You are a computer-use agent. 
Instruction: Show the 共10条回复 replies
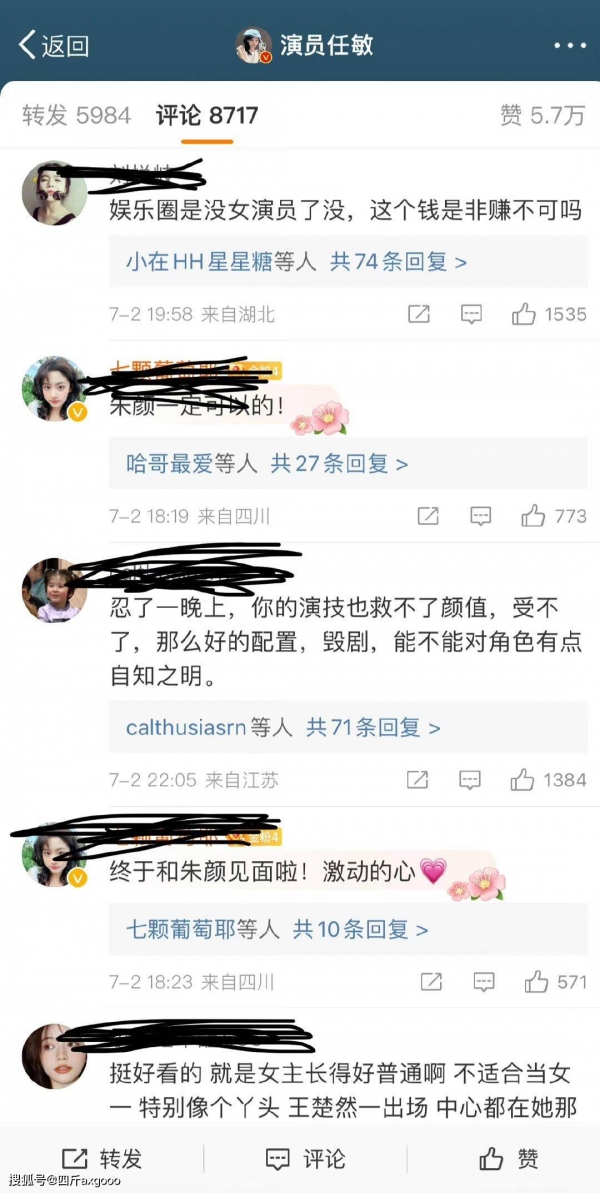coord(359,930)
